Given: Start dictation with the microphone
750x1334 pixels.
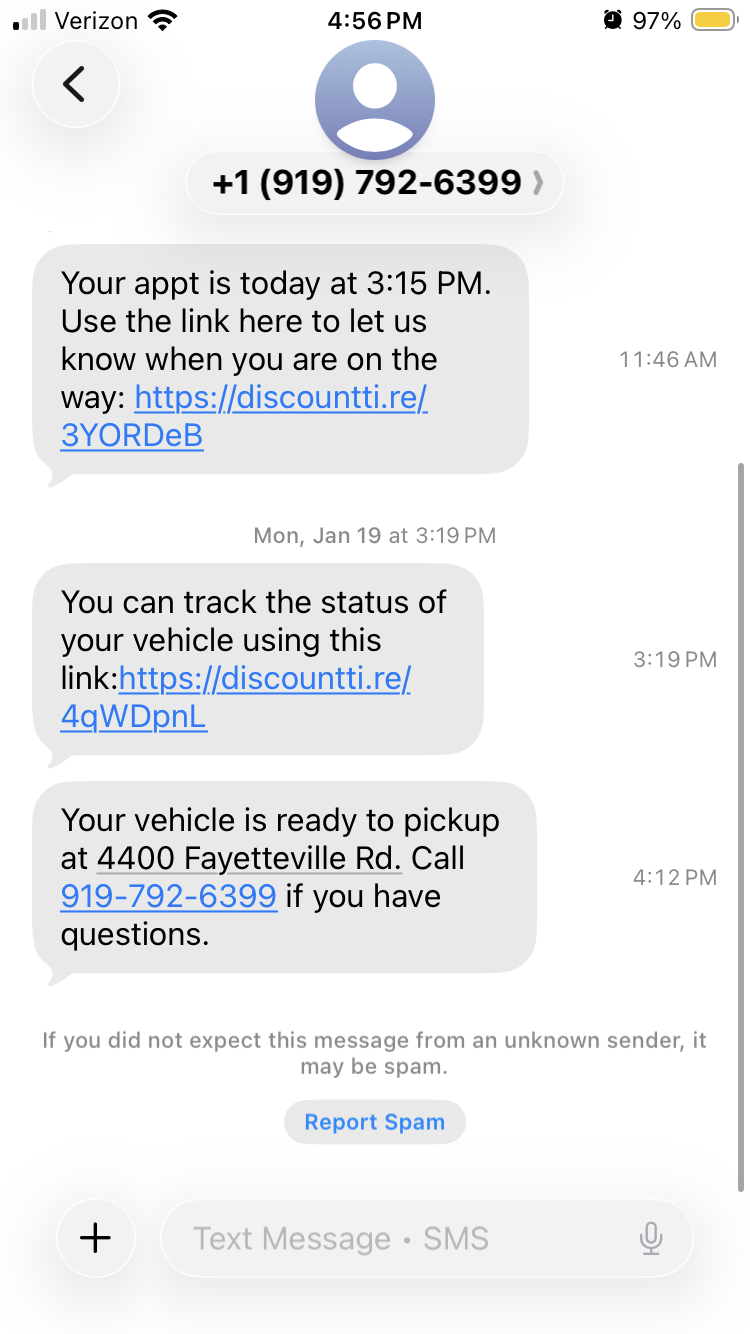Looking at the screenshot, I should [650, 1239].
